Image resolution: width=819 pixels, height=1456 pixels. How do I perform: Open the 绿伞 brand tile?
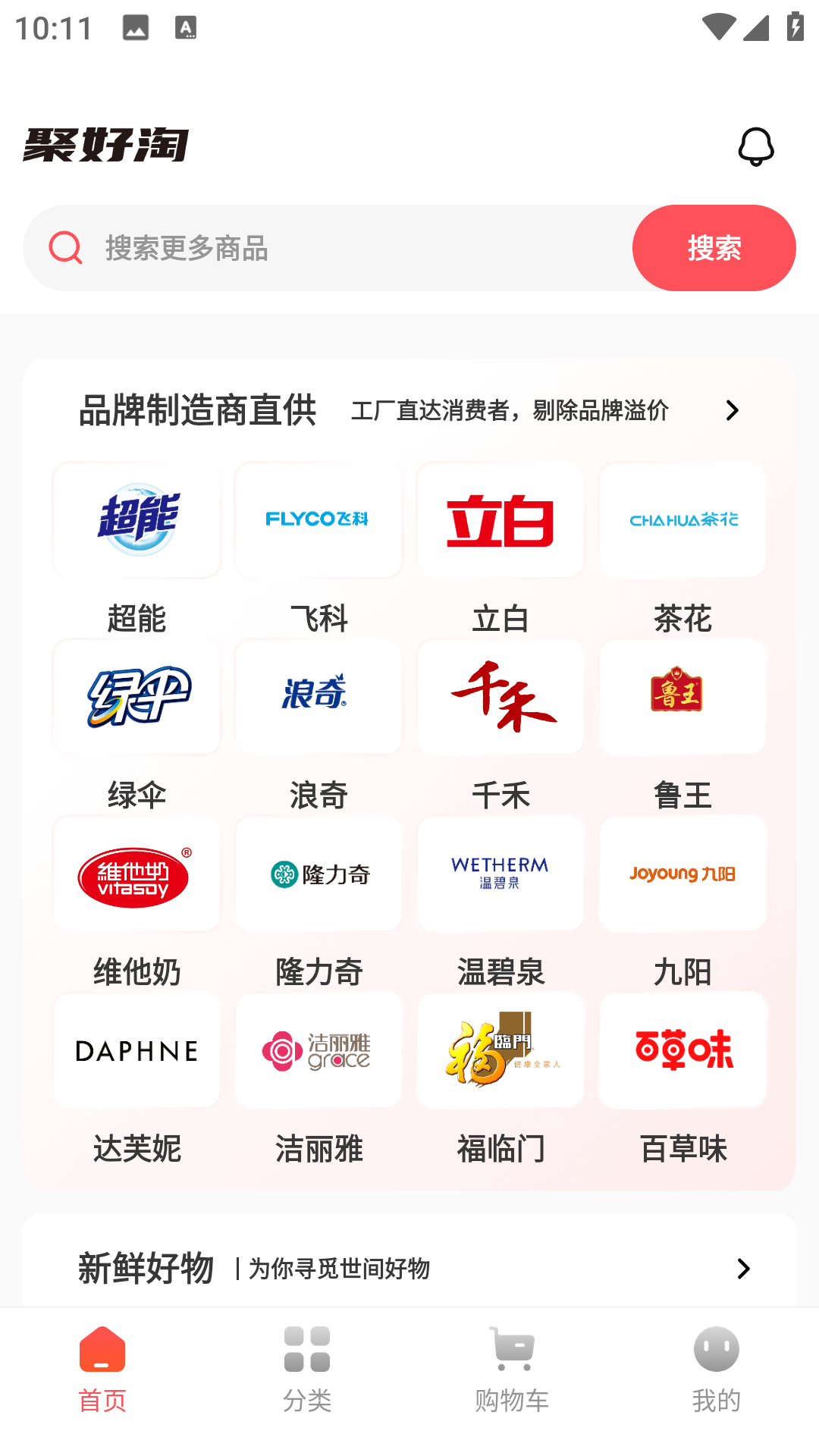[x=136, y=698]
